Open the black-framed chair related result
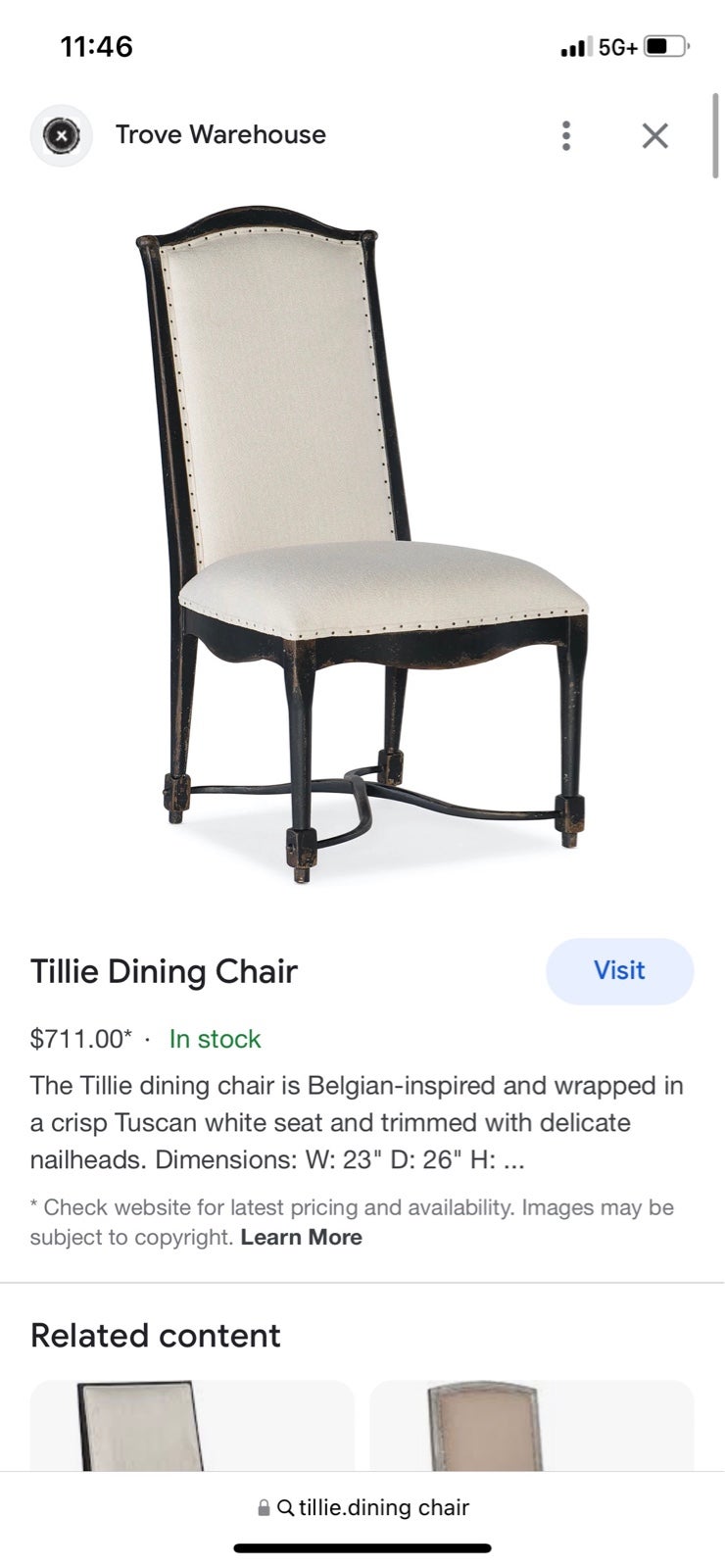Image resolution: width=725 pixels, height=1568 pixels. point(192,1426)
